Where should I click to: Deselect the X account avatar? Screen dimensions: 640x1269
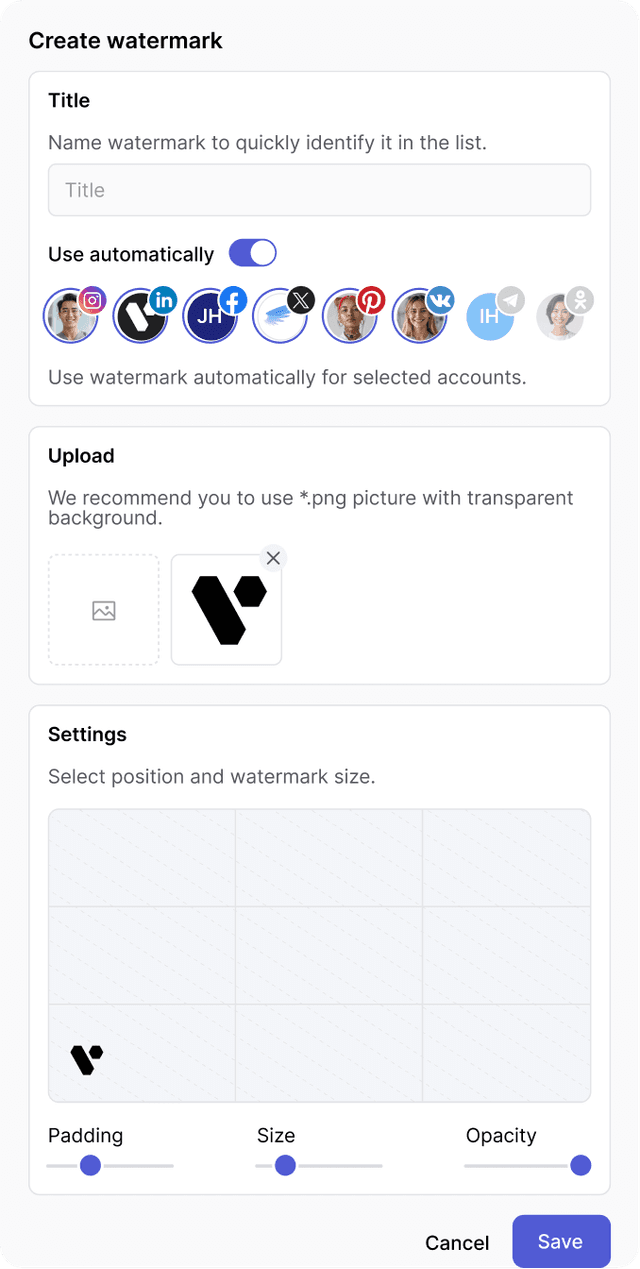point(280,316)
